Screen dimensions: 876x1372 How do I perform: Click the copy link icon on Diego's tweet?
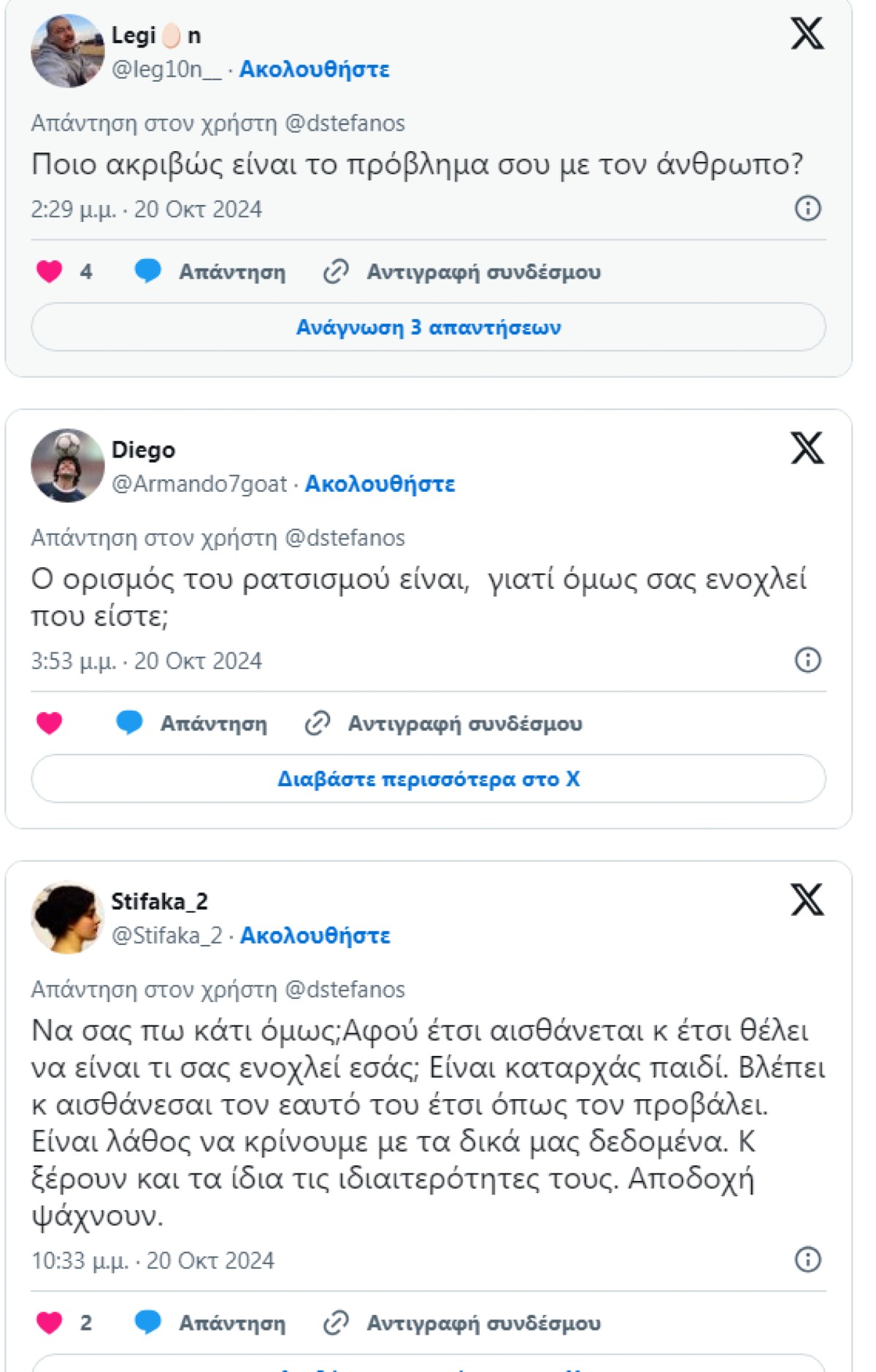318,721
